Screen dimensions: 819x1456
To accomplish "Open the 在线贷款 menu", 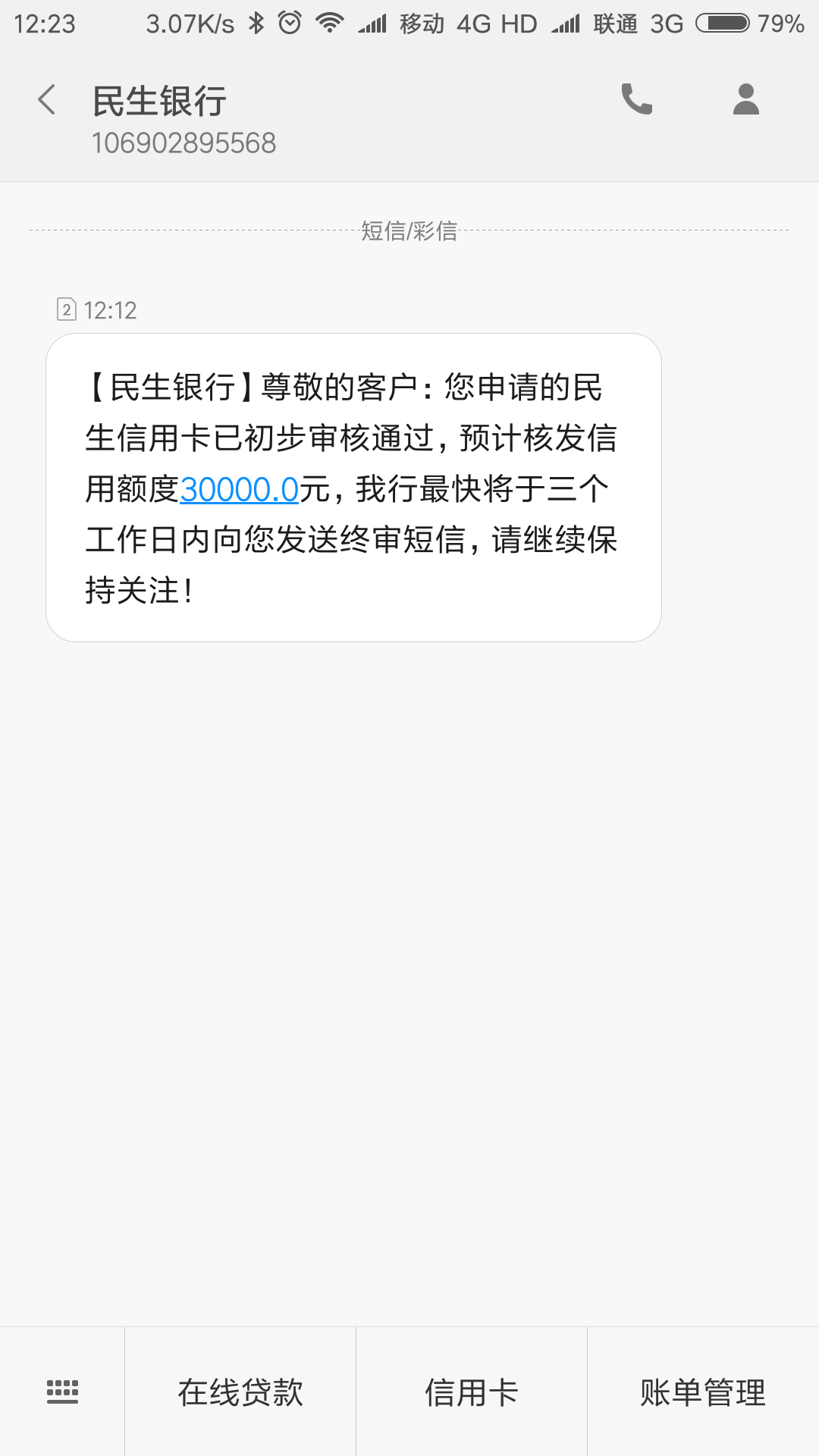I will pyautogui.click(x=240, y=1392).
